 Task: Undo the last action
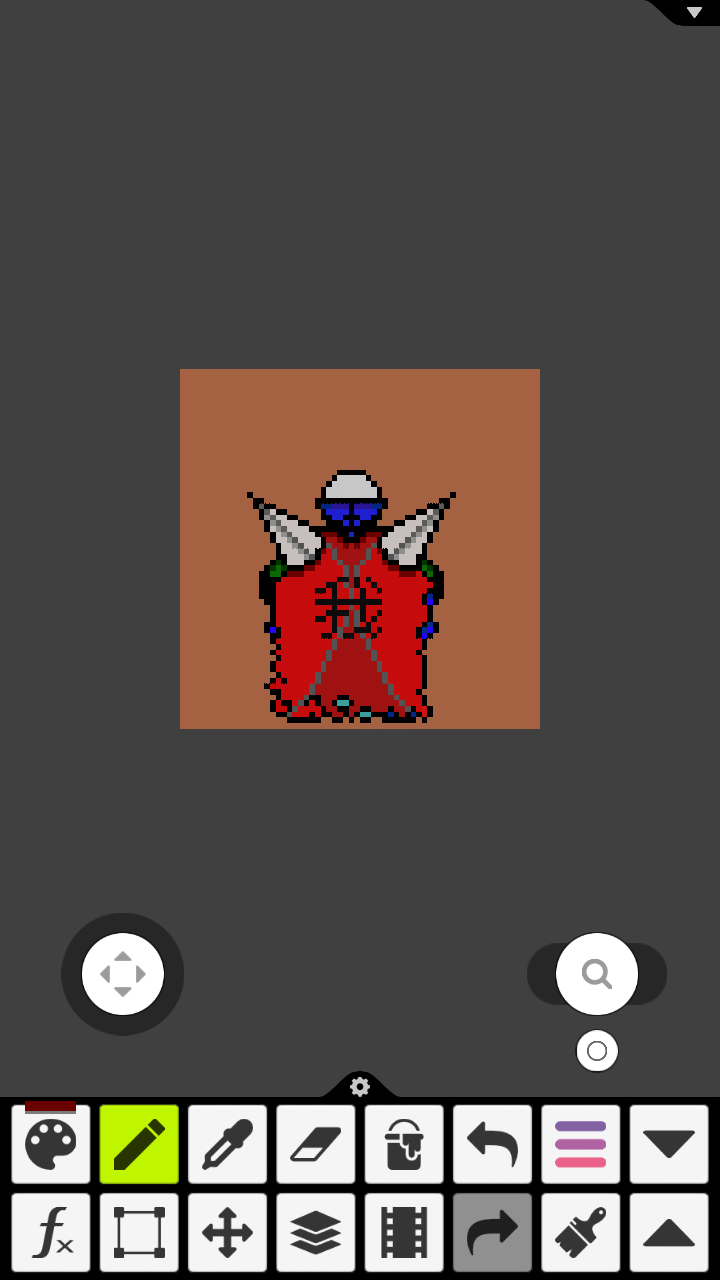pos(492,1144)
